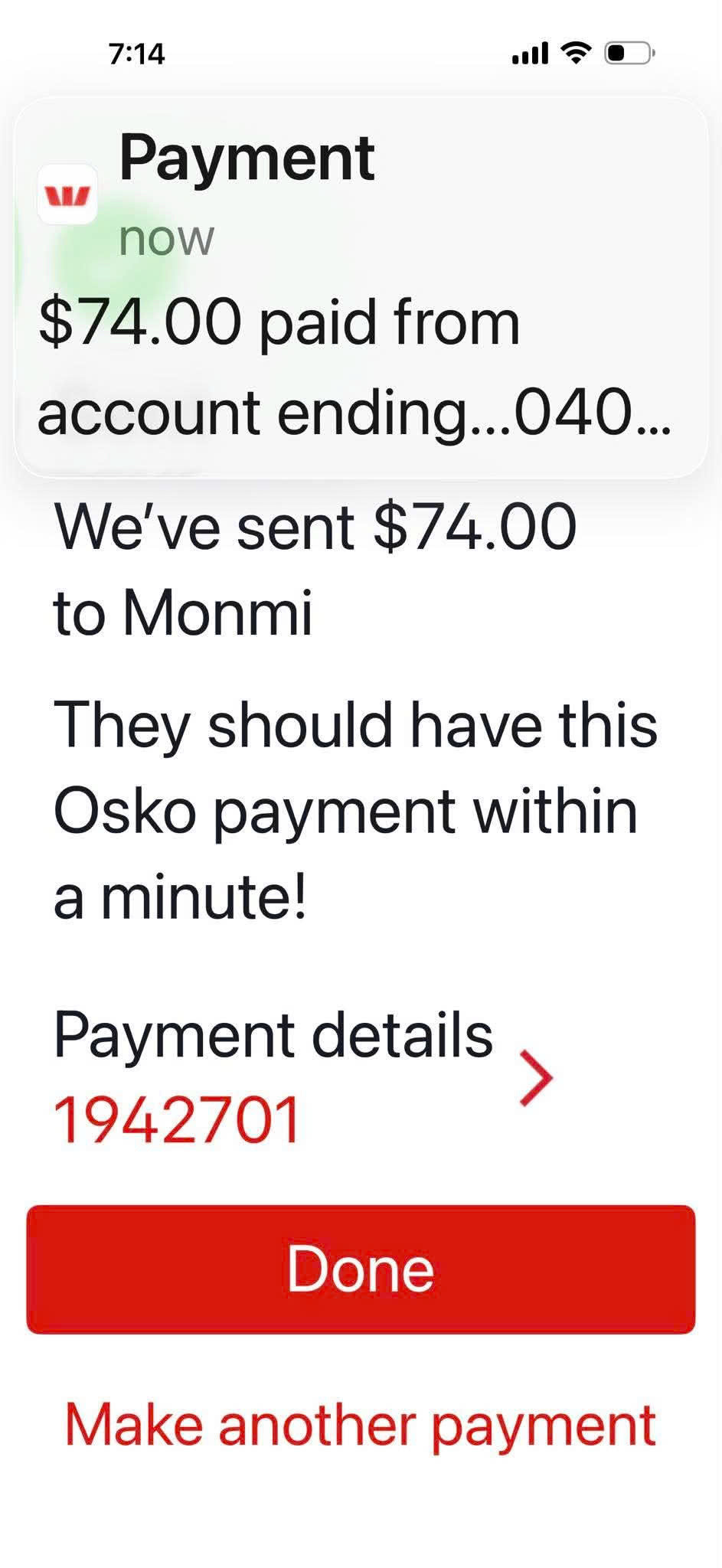Open the Payment notification banner
The height and width of the screenshot is (1568, 722).
coord(361,288)
